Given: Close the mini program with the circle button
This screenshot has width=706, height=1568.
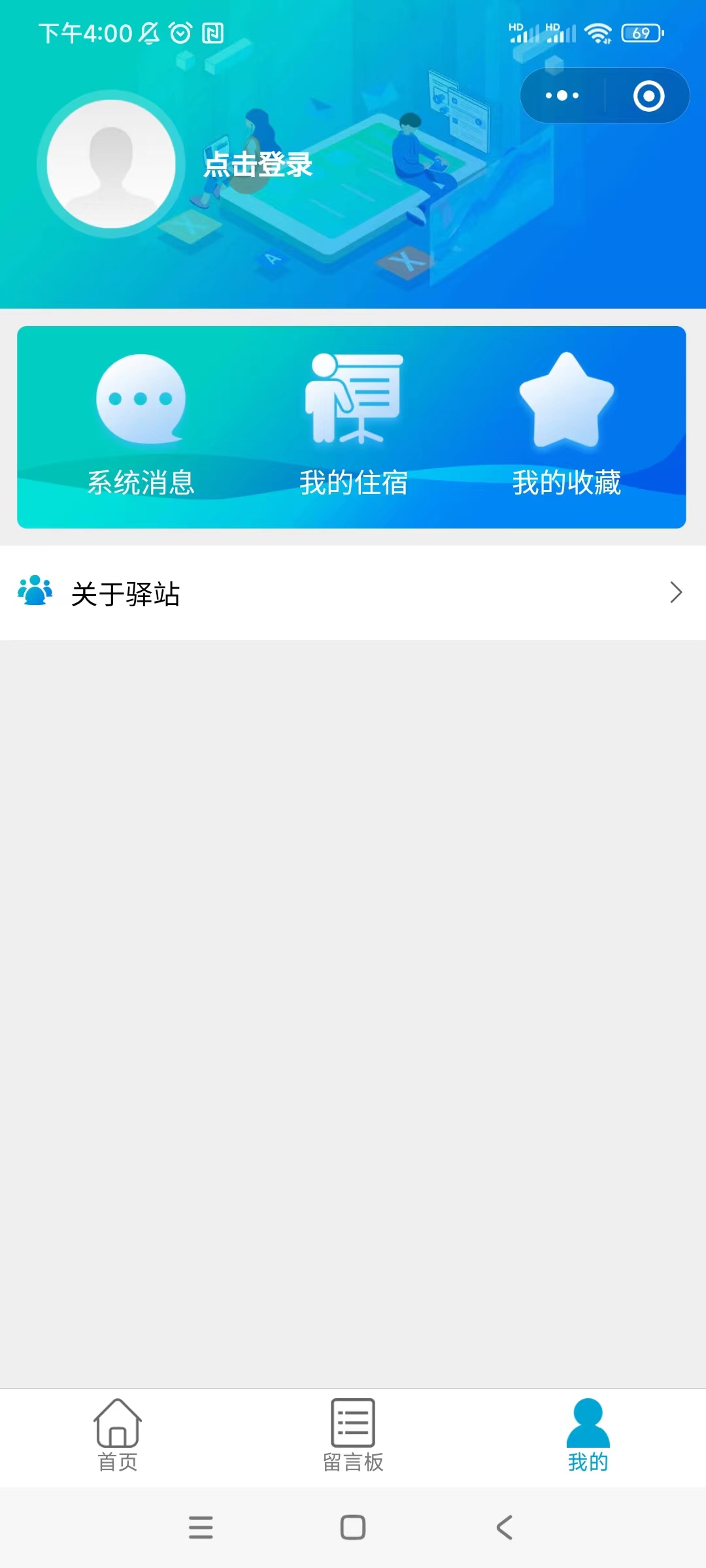Looking at the screenshot, I should click(648, 96).
